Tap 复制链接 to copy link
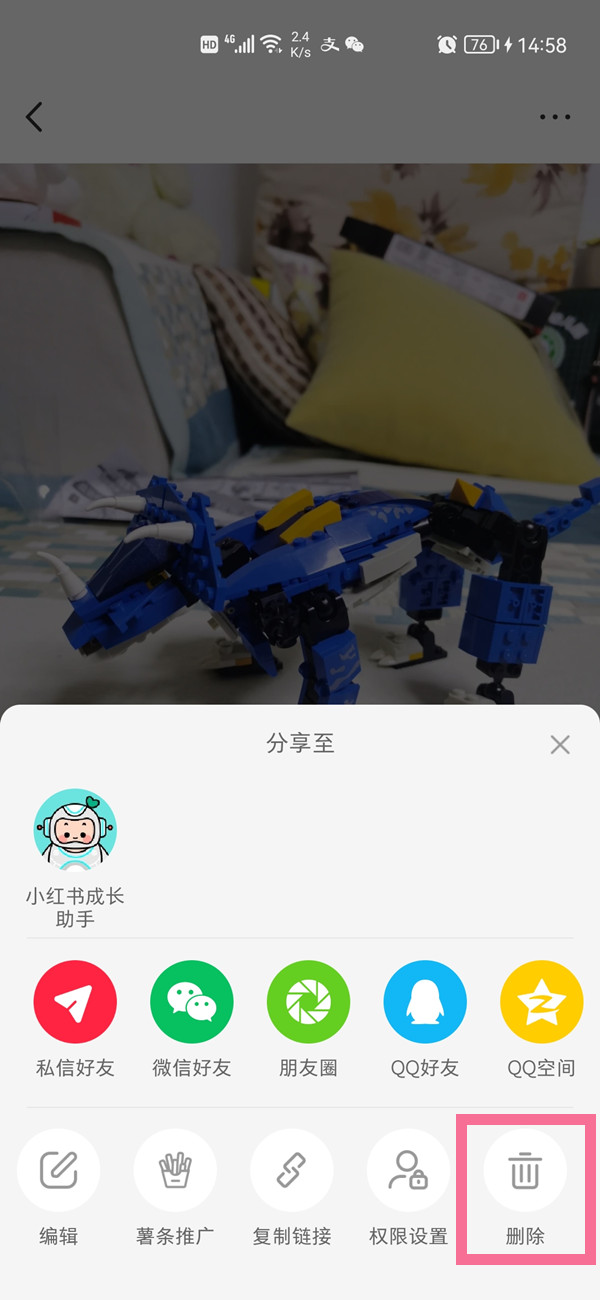 point(291,1170)
